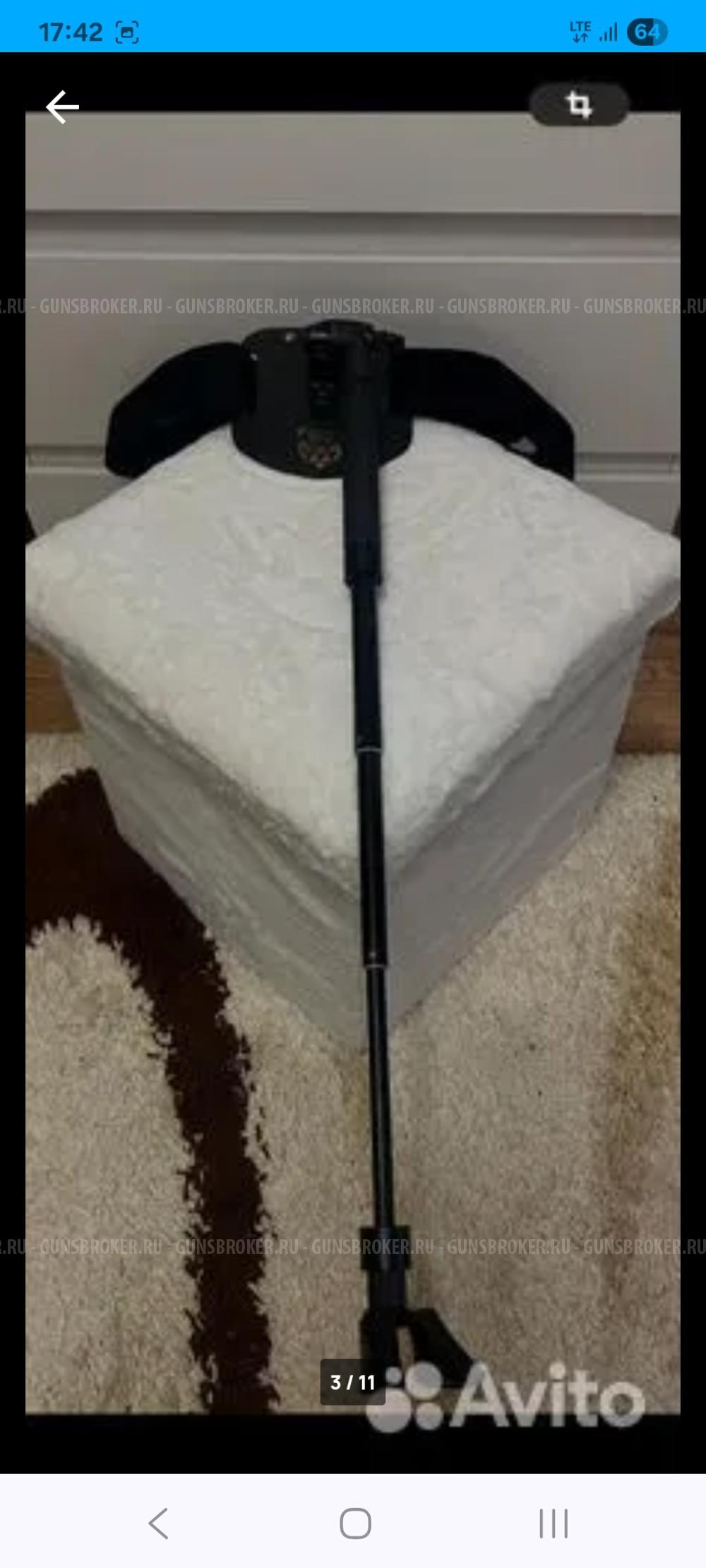Go back using the top-left arrow
Image resolution: width=706 pixels, height=1568 pixels.
pos(62,107)
